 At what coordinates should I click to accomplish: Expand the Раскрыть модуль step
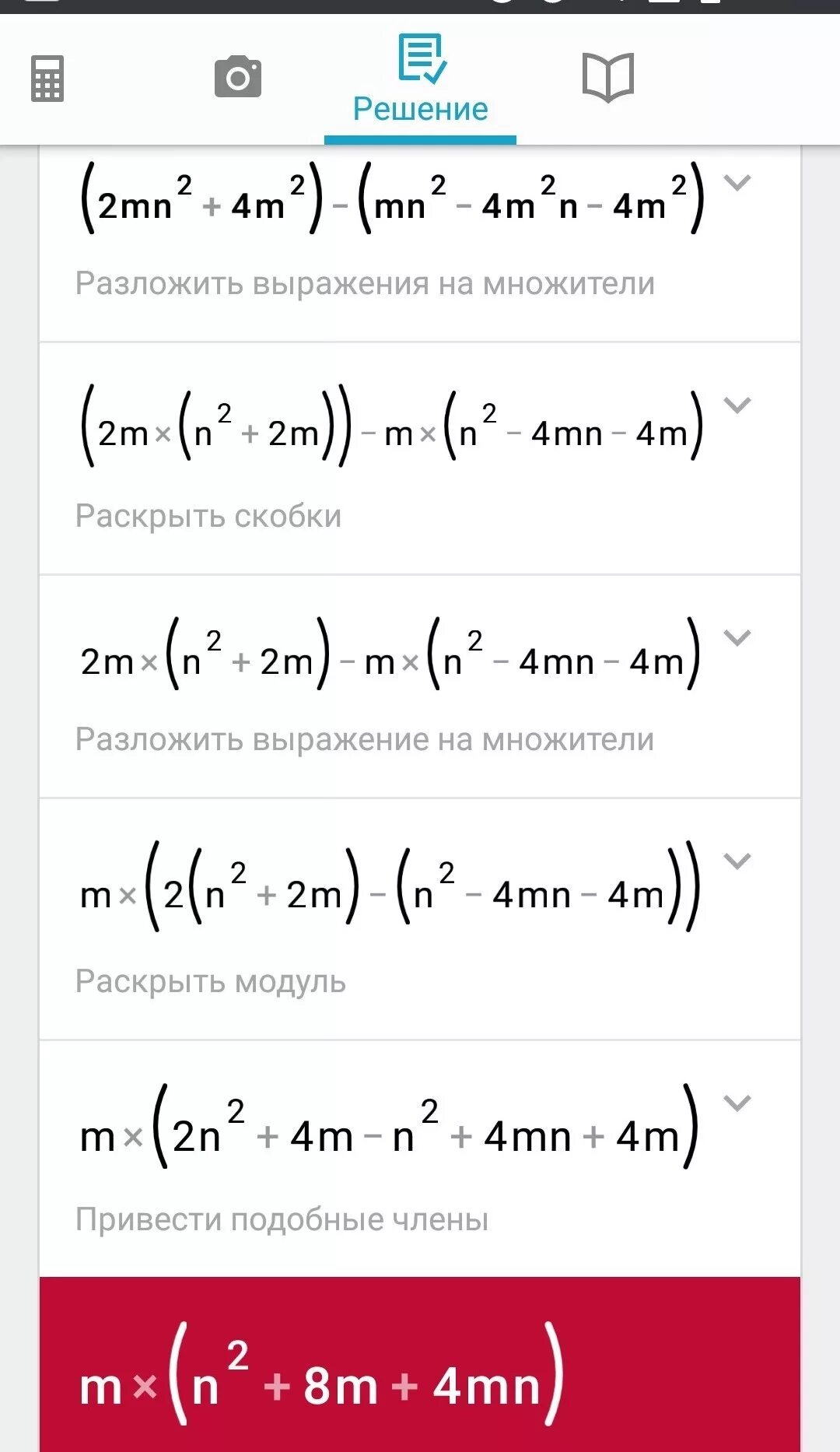coord(737,861)
